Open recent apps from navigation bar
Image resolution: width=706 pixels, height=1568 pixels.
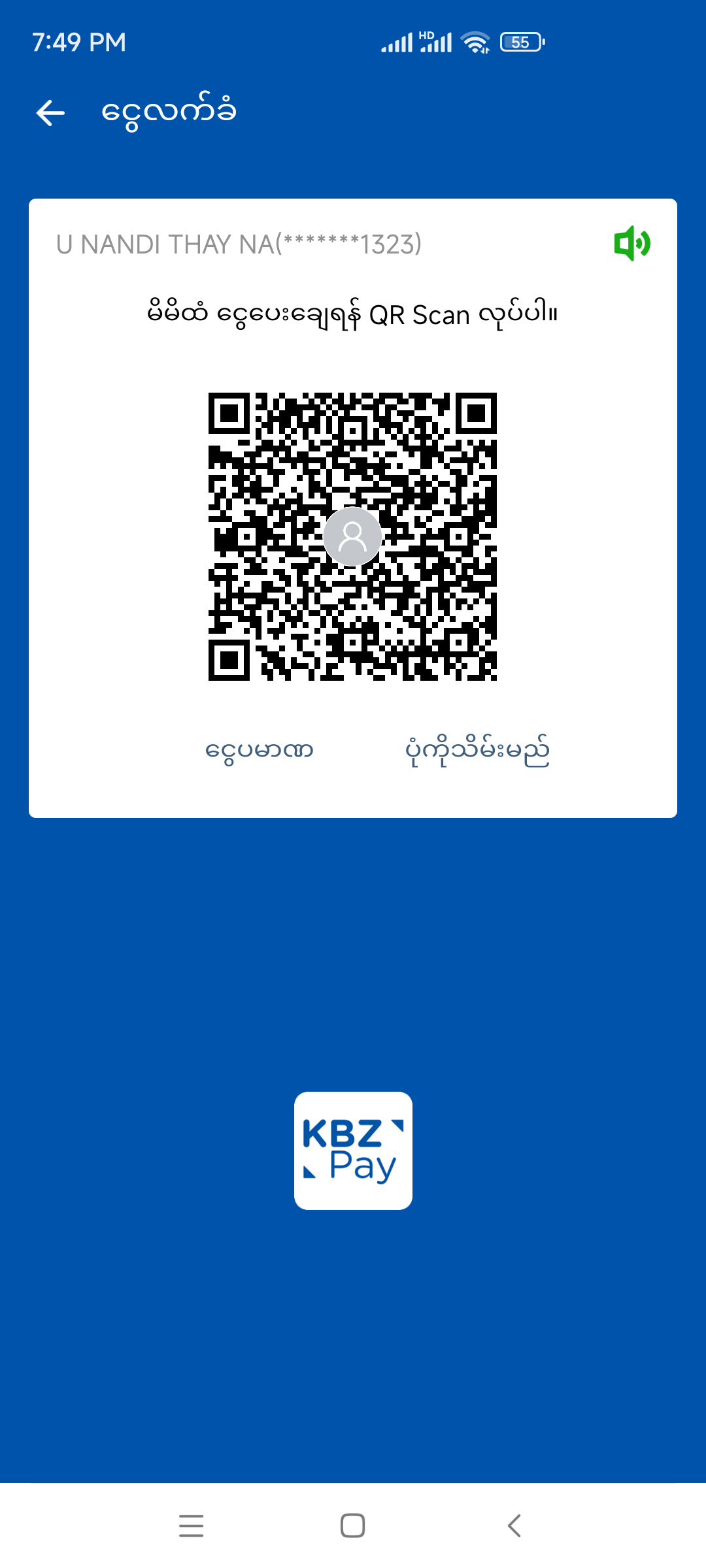191,1526
